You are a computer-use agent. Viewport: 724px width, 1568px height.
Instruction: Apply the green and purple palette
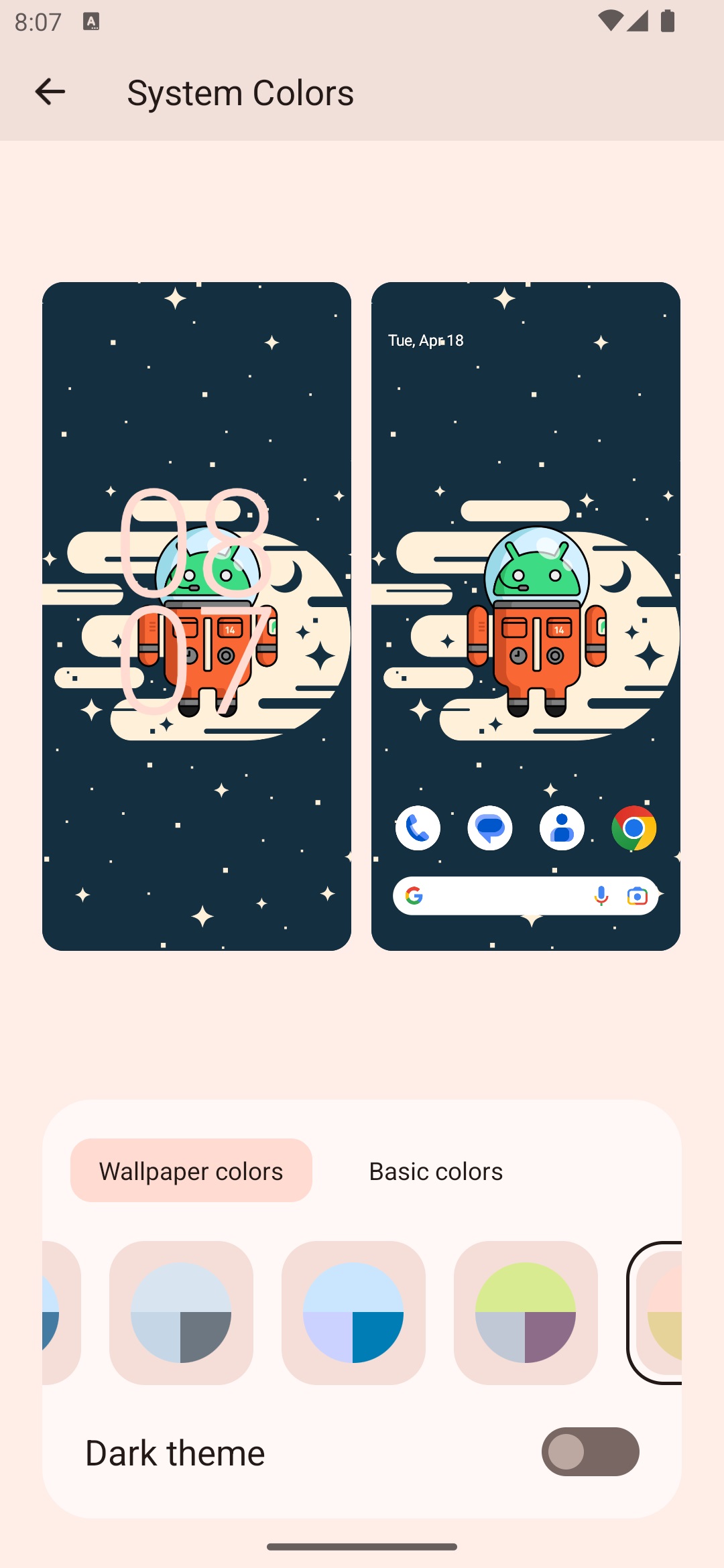[x=526, y=1312]
